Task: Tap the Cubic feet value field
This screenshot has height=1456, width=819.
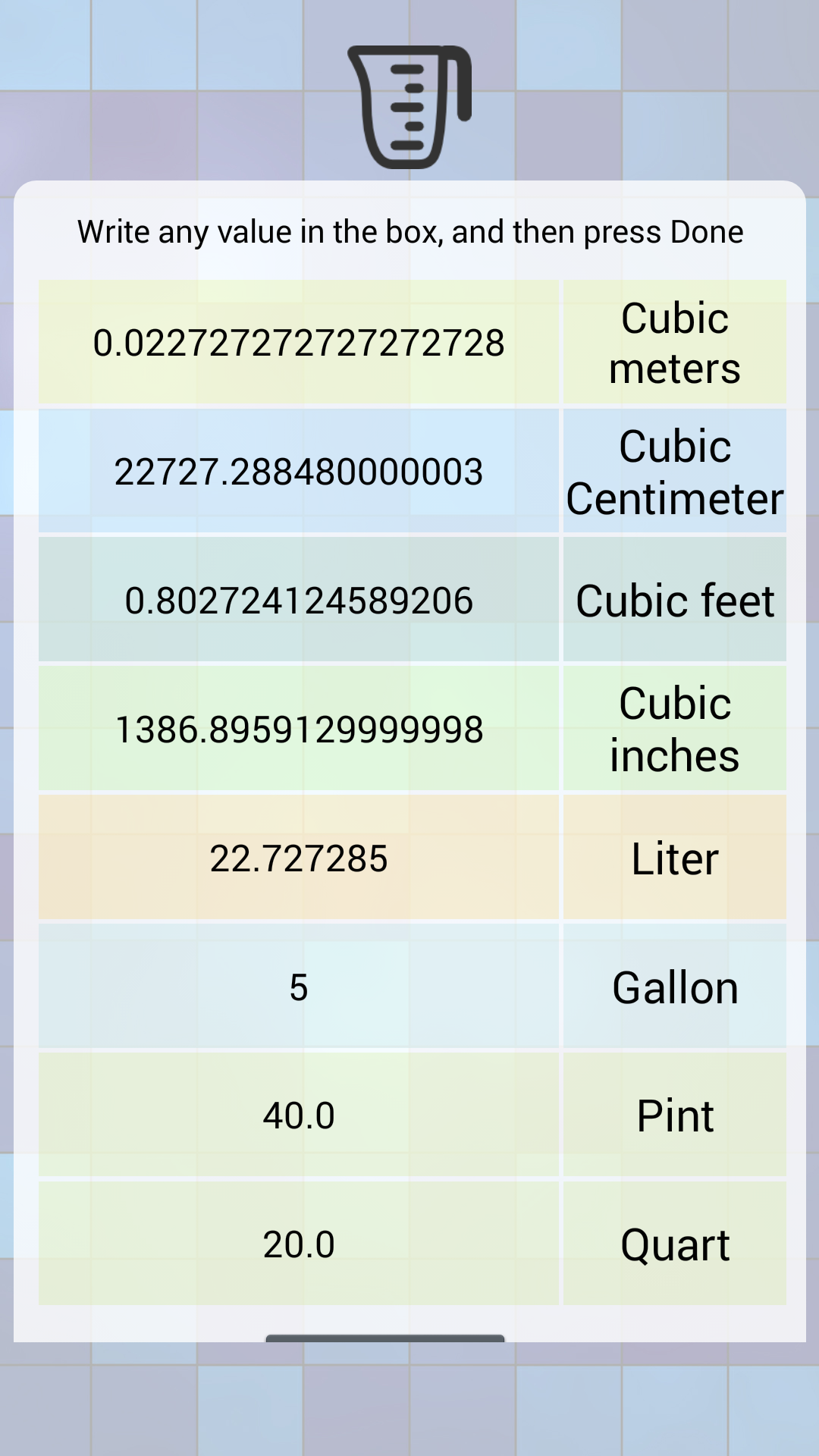Action: [299, 599]
